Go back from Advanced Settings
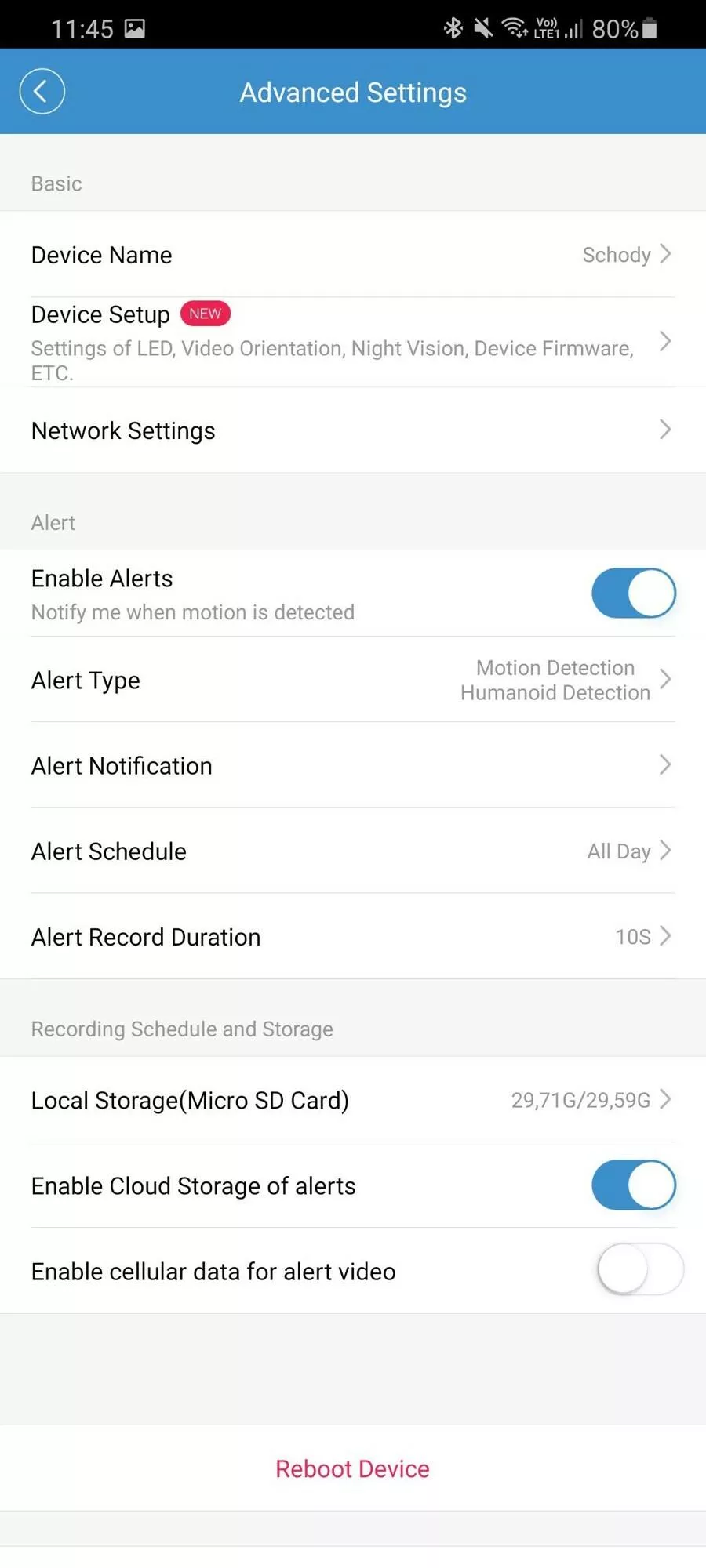This screenshot has width=706, height=1568. point(42,92)
